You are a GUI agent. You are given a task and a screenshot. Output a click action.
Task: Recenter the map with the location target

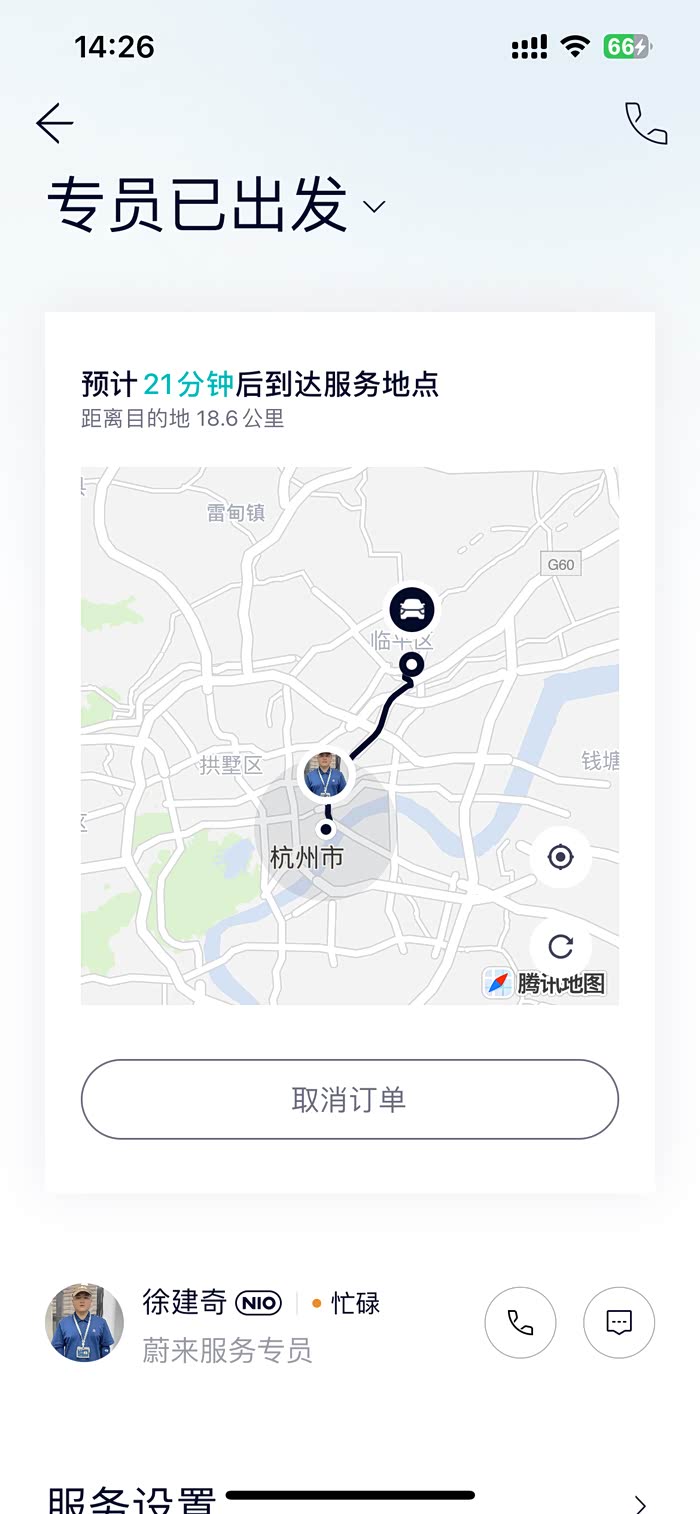(560, 857)
